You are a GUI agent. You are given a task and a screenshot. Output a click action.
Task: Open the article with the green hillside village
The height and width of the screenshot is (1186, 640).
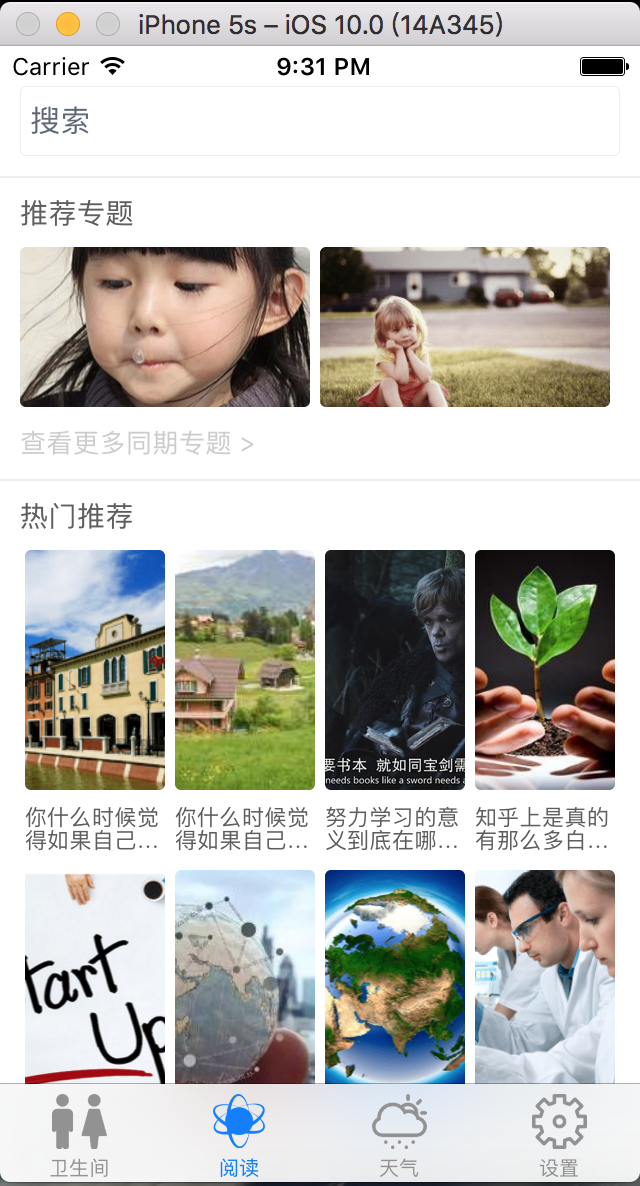click(x=245, y=670)
